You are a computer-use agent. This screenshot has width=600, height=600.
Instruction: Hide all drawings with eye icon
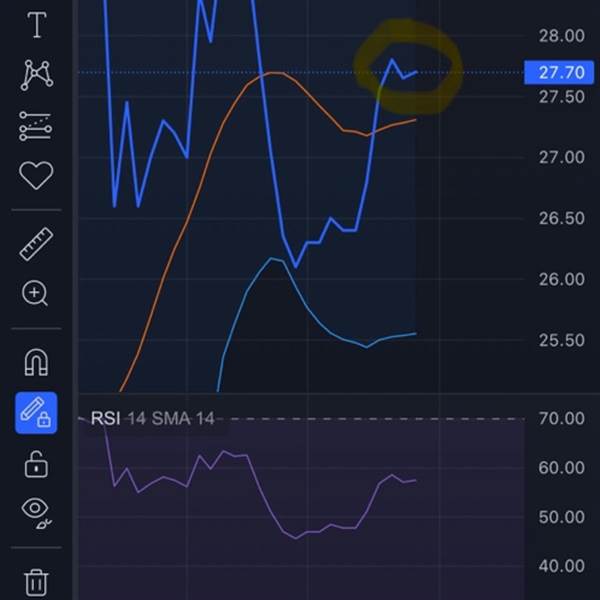pyautogui.click(x=36, y=513)
